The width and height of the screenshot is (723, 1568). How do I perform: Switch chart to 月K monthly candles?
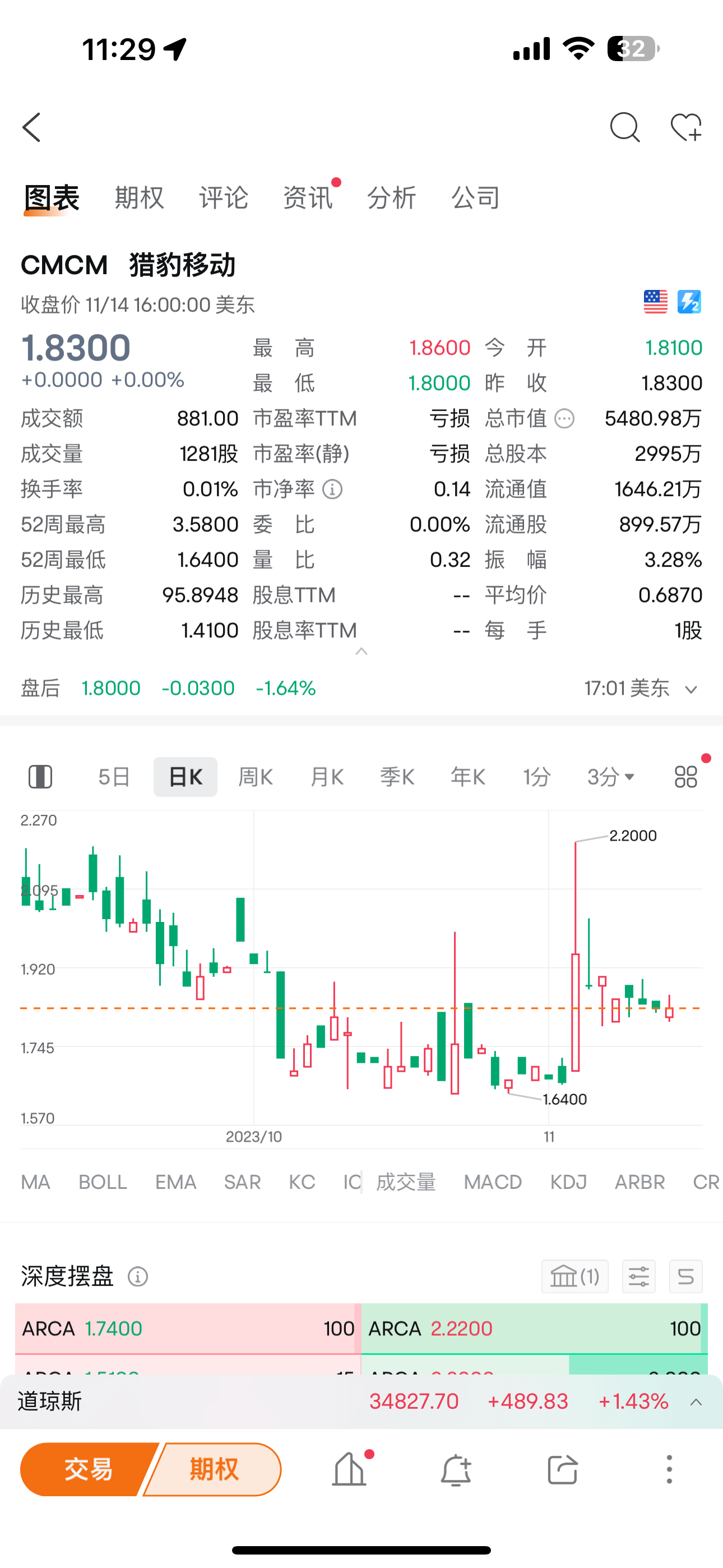(327, 777)
